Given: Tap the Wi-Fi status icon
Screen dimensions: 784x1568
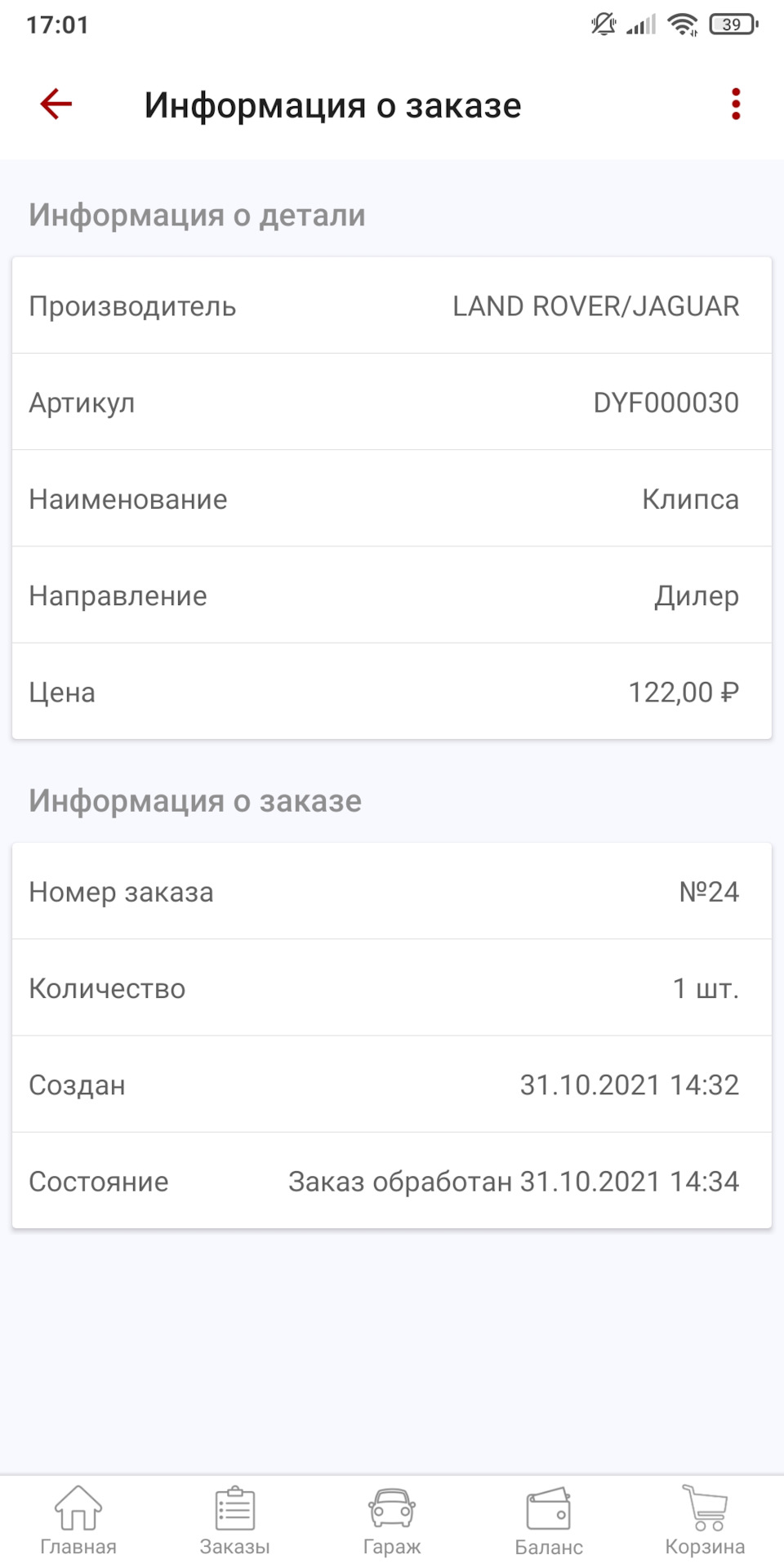Looking at the screenshot, I should pyautogui.click(x=683, y=23).
